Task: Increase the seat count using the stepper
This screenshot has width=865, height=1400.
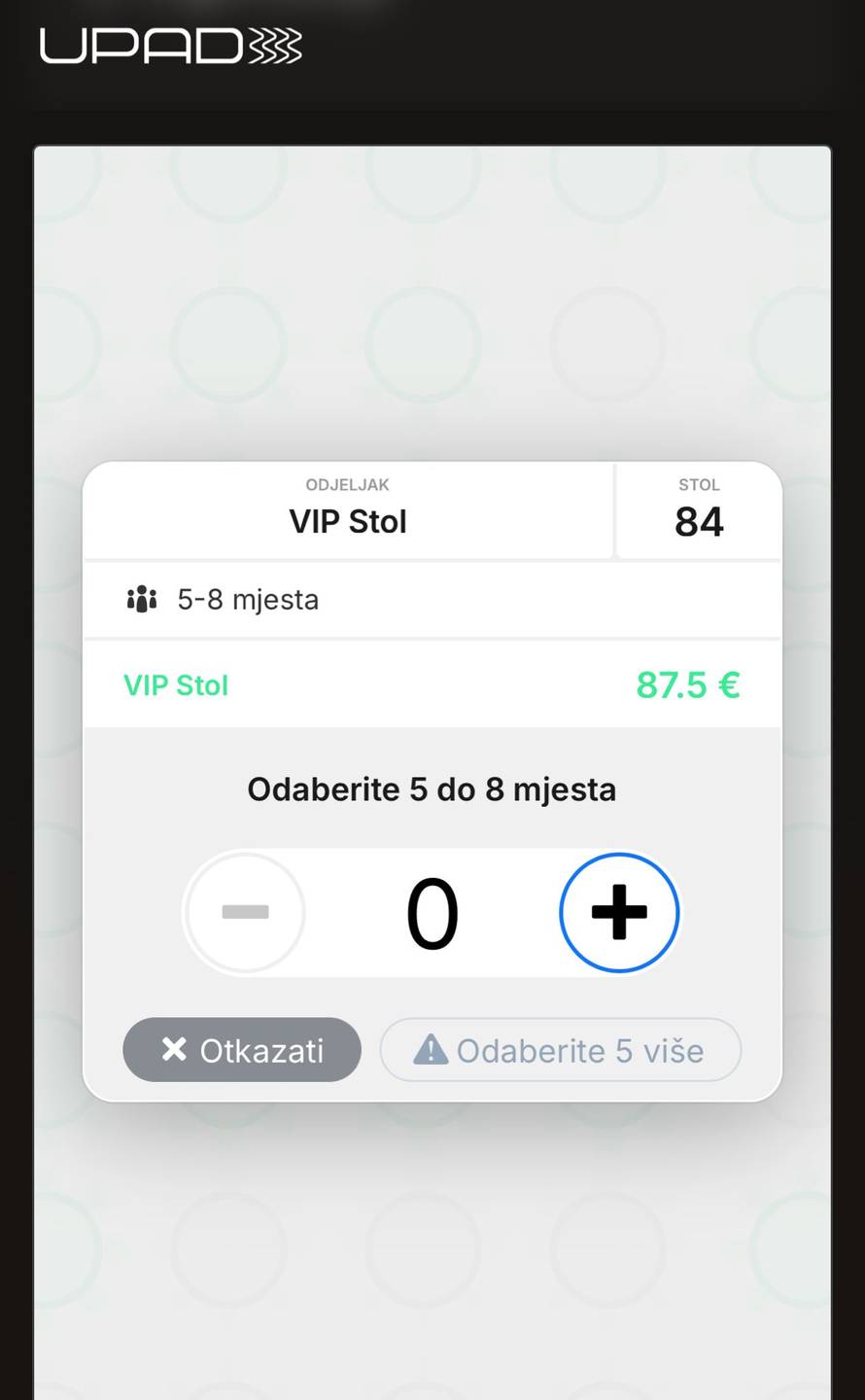Action: (619, 912)
